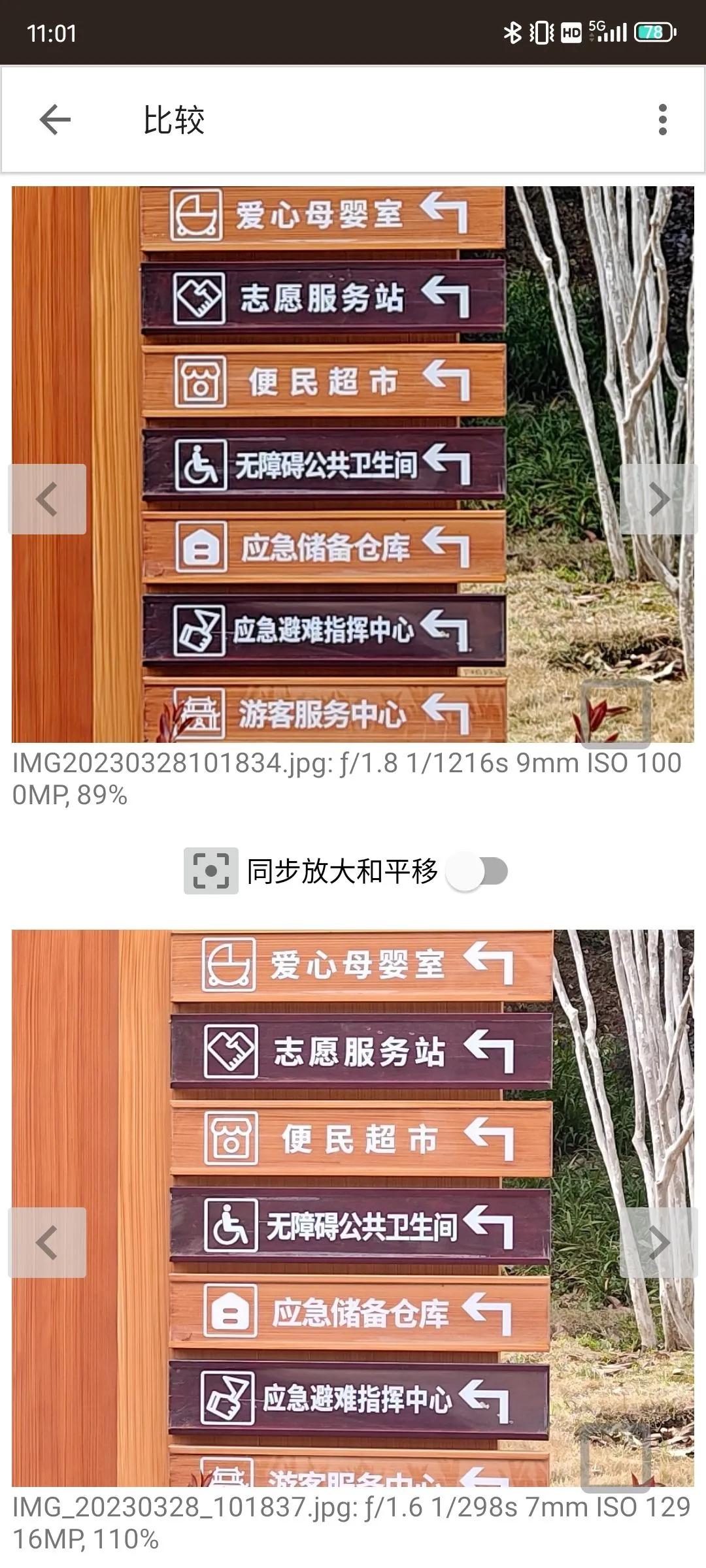Viewport: 706px width, 1568px height.
Task: Open the three-dot overflow menu
Action: point(662,120)
